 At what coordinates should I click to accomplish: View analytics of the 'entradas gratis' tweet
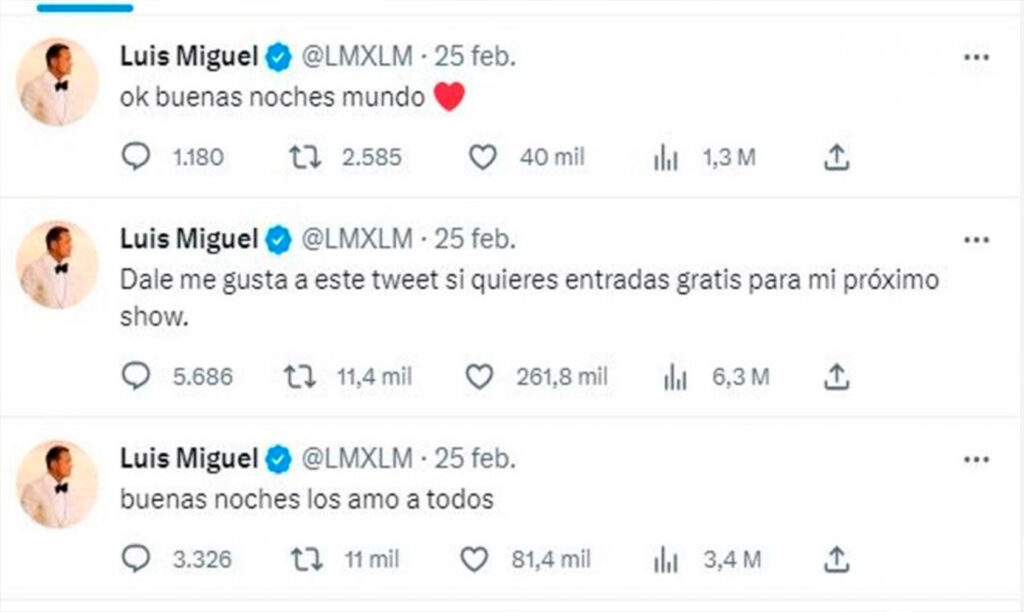[672, 377]
